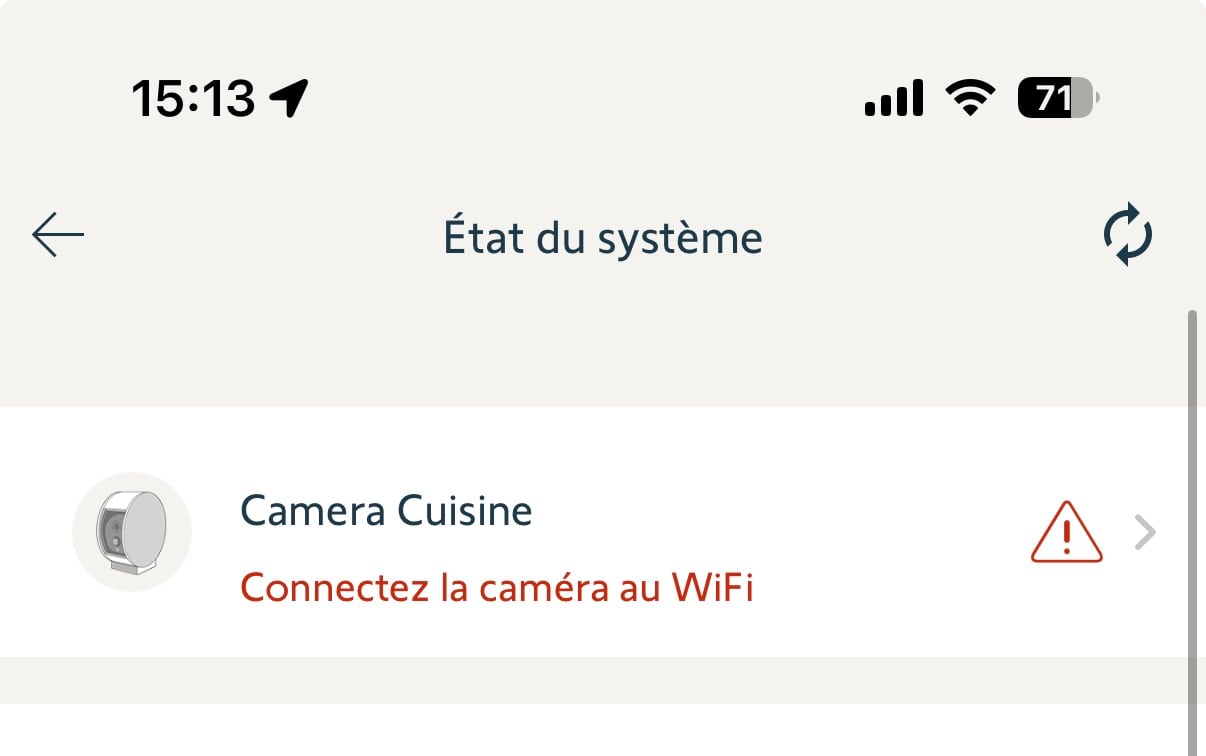Refresh the system status
The image size is (1206, 756).
tap(1127, 236)
